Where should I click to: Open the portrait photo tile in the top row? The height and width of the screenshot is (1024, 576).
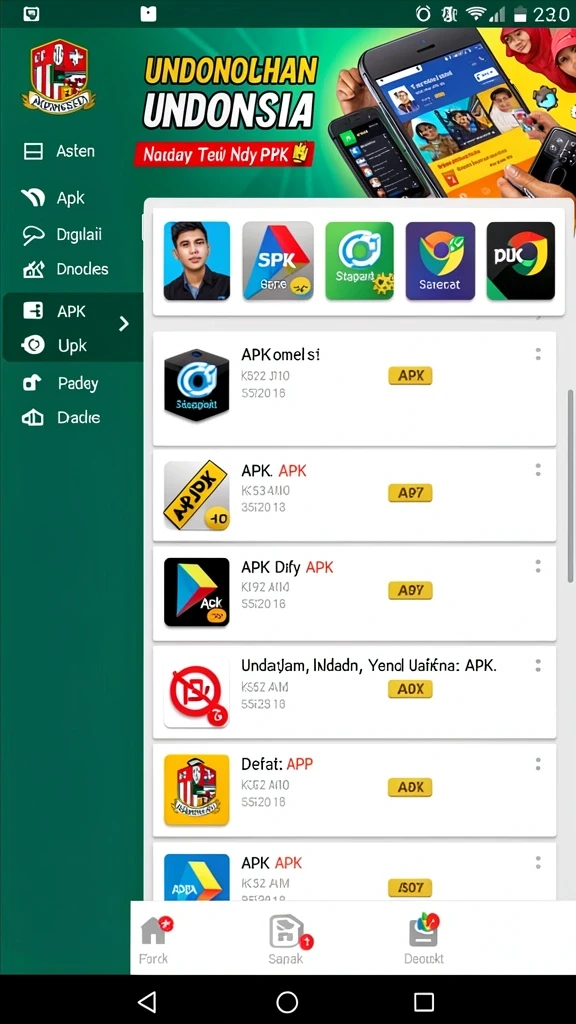[197, 261]
